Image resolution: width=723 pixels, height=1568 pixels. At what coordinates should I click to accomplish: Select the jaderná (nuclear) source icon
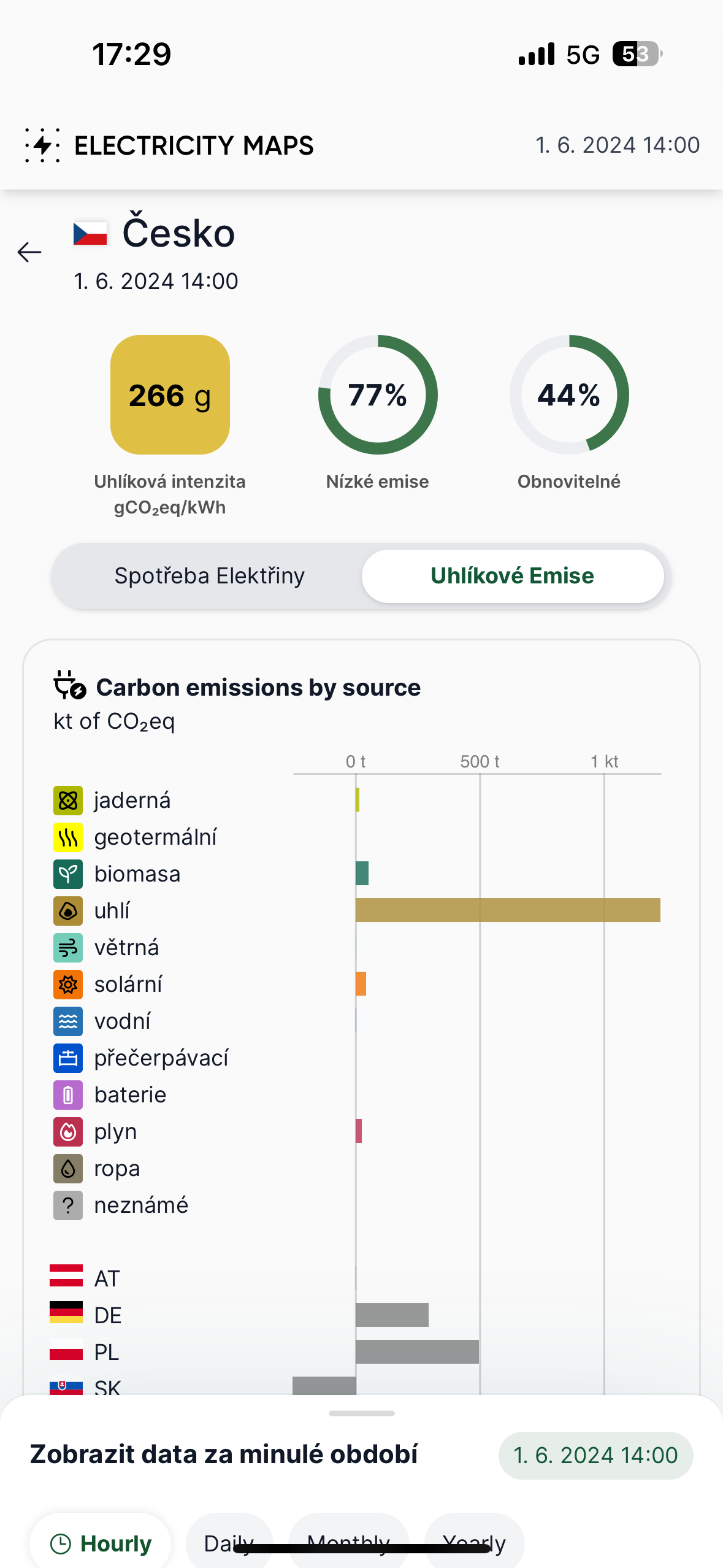[67, 800]
